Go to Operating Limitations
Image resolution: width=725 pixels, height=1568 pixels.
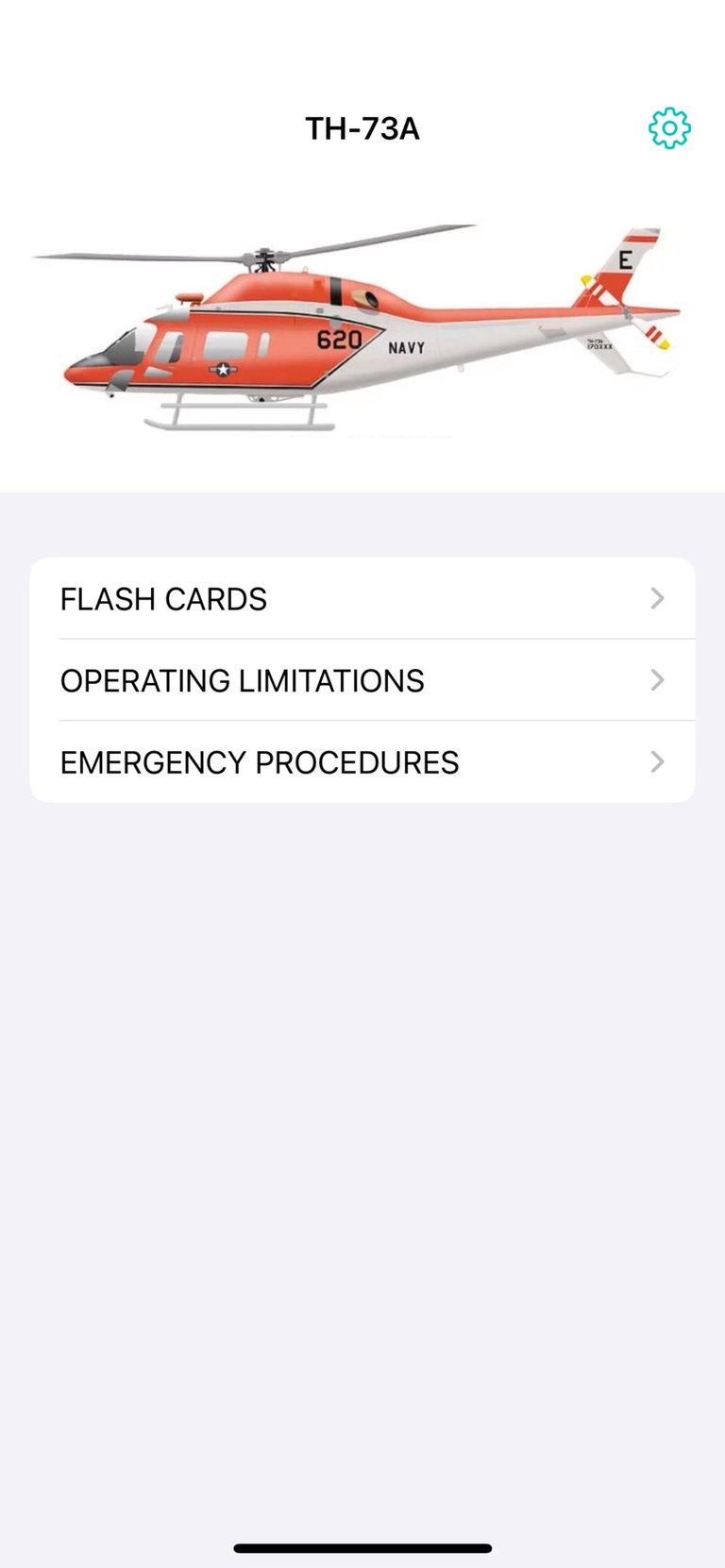[x=362, y=680]
